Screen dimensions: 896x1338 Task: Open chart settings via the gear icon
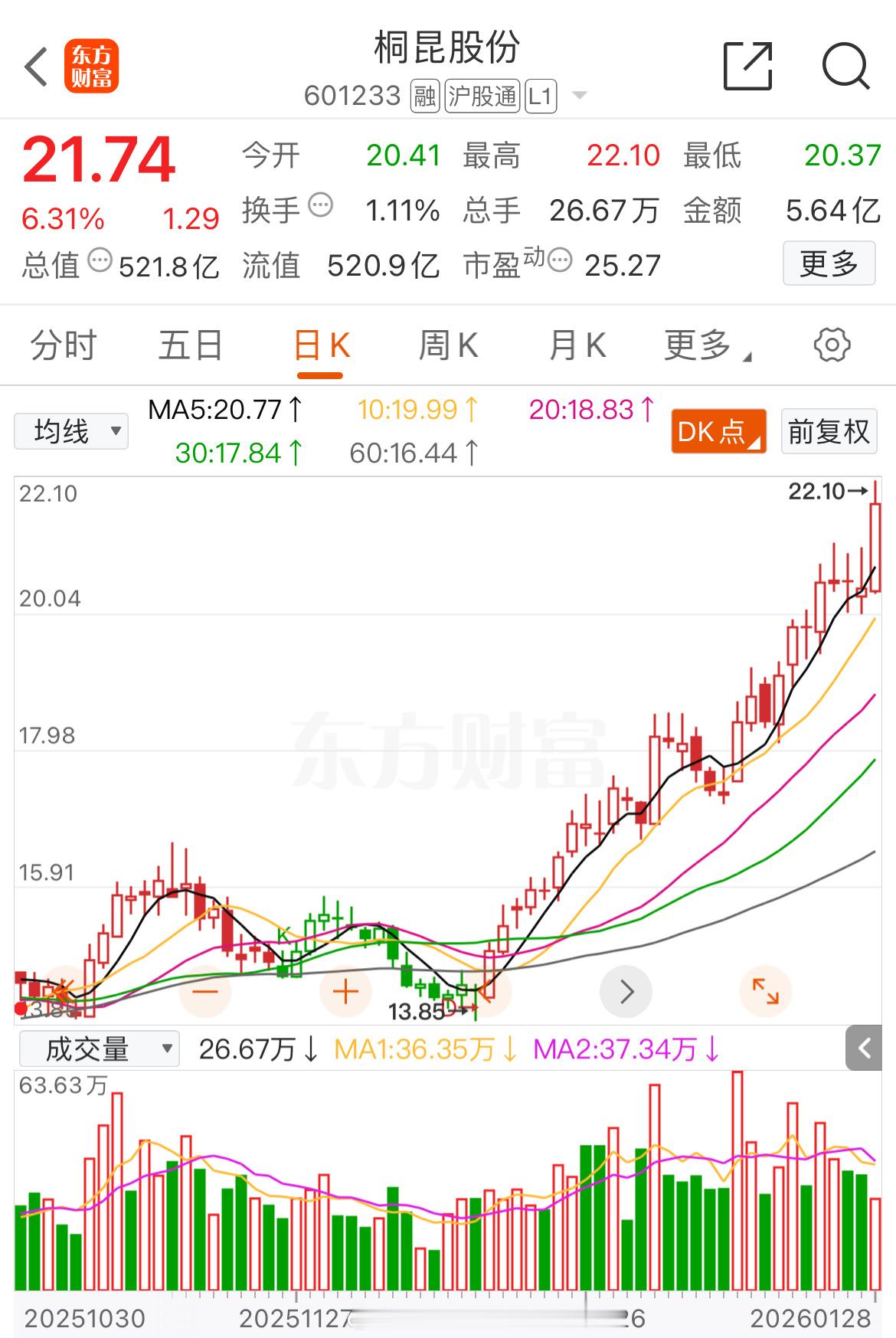(831, 345)
